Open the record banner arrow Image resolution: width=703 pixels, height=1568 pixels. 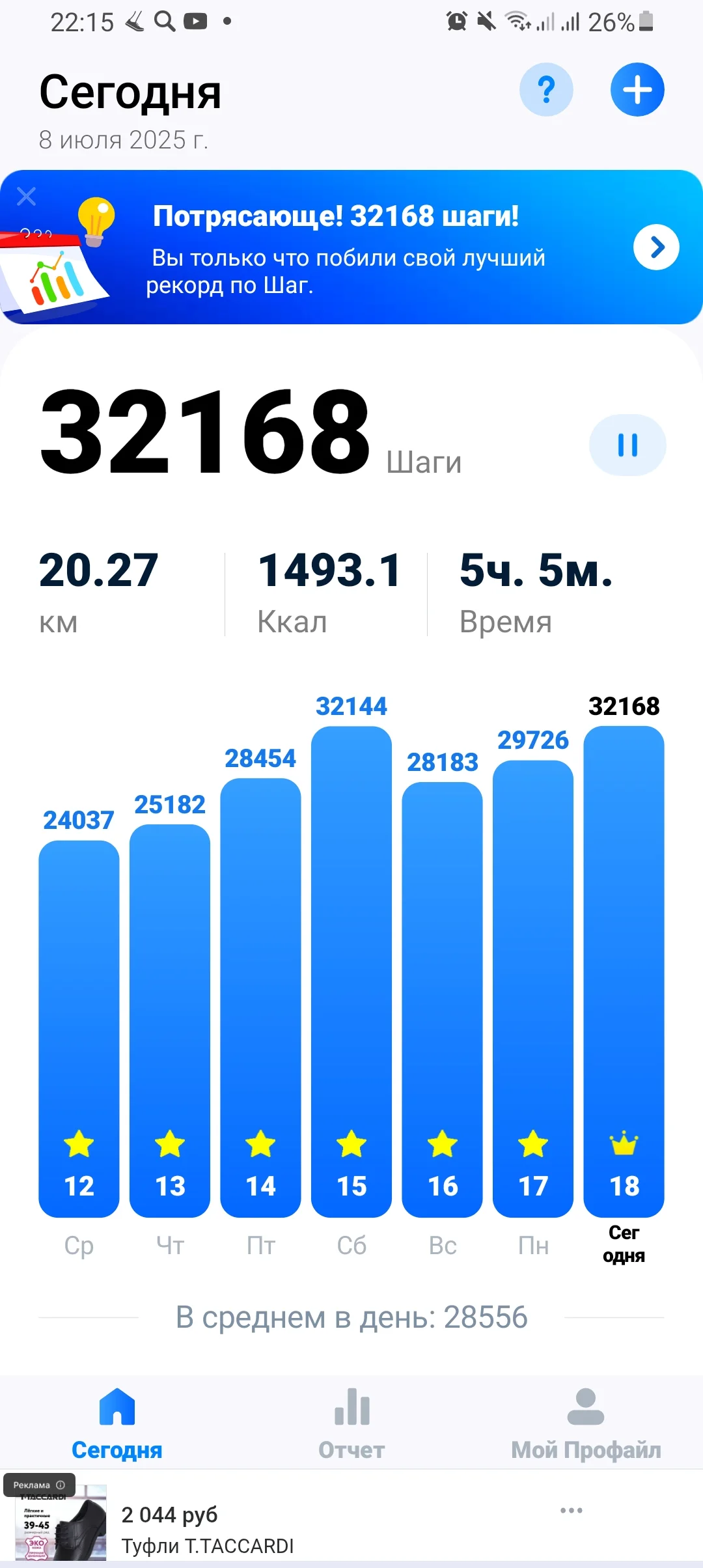[656, 247]
